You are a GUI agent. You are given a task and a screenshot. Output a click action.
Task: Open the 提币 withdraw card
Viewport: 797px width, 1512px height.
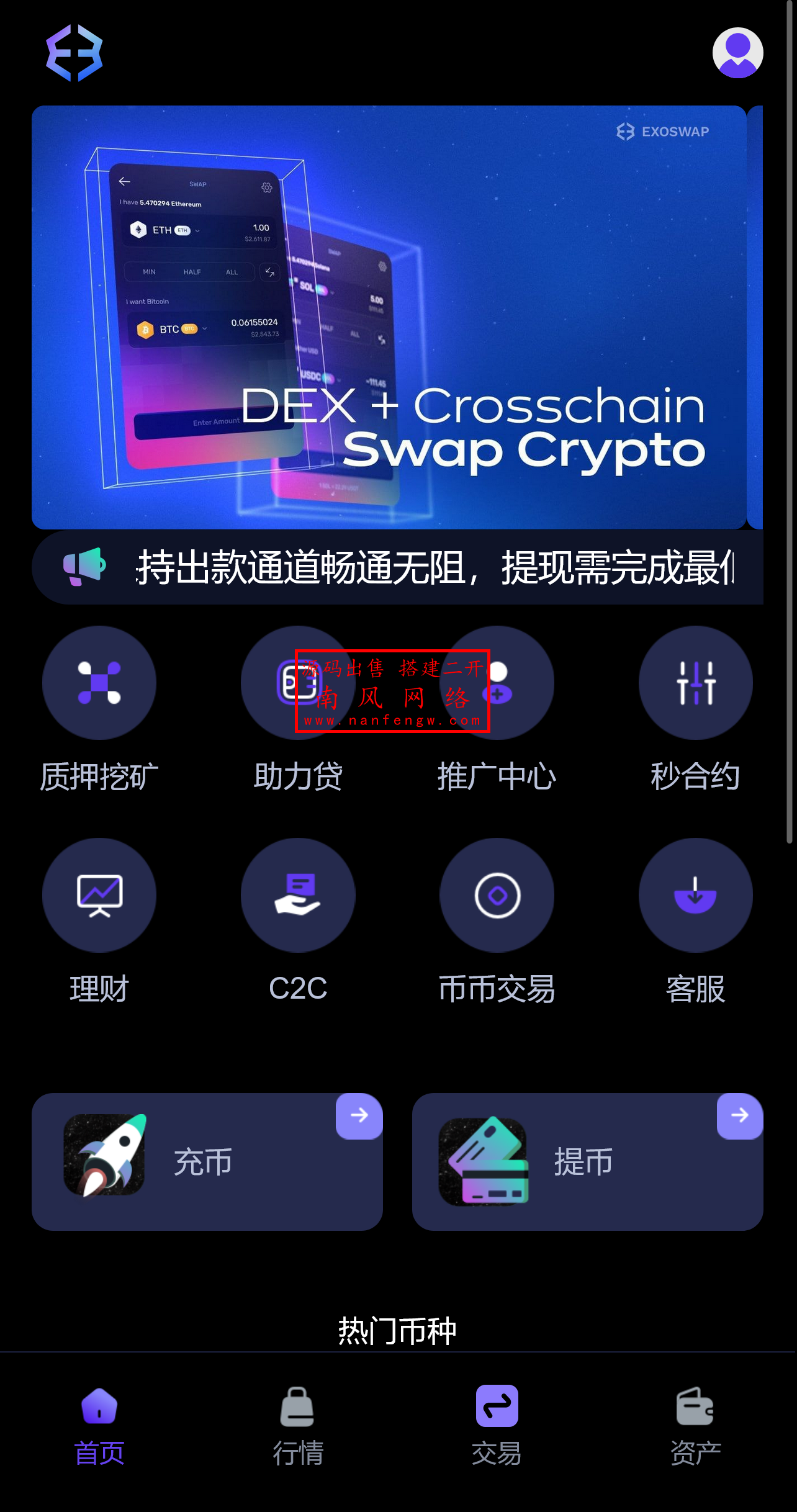[587, 1162]
